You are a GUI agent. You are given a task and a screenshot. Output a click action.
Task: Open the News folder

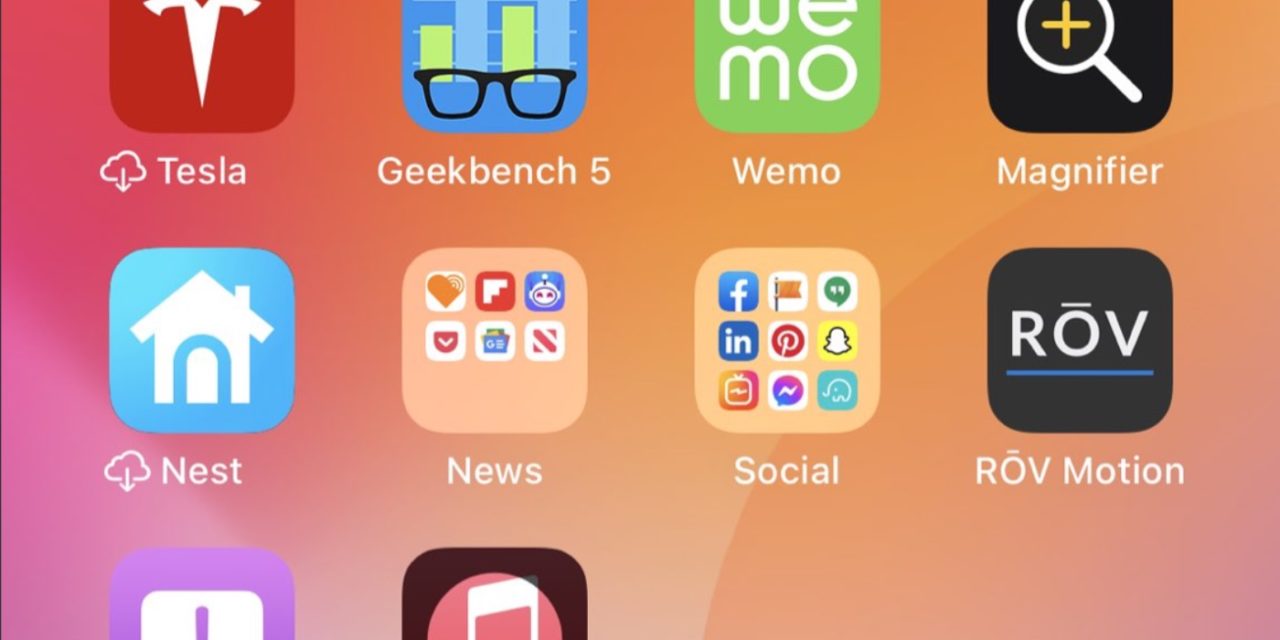[494, 340]
